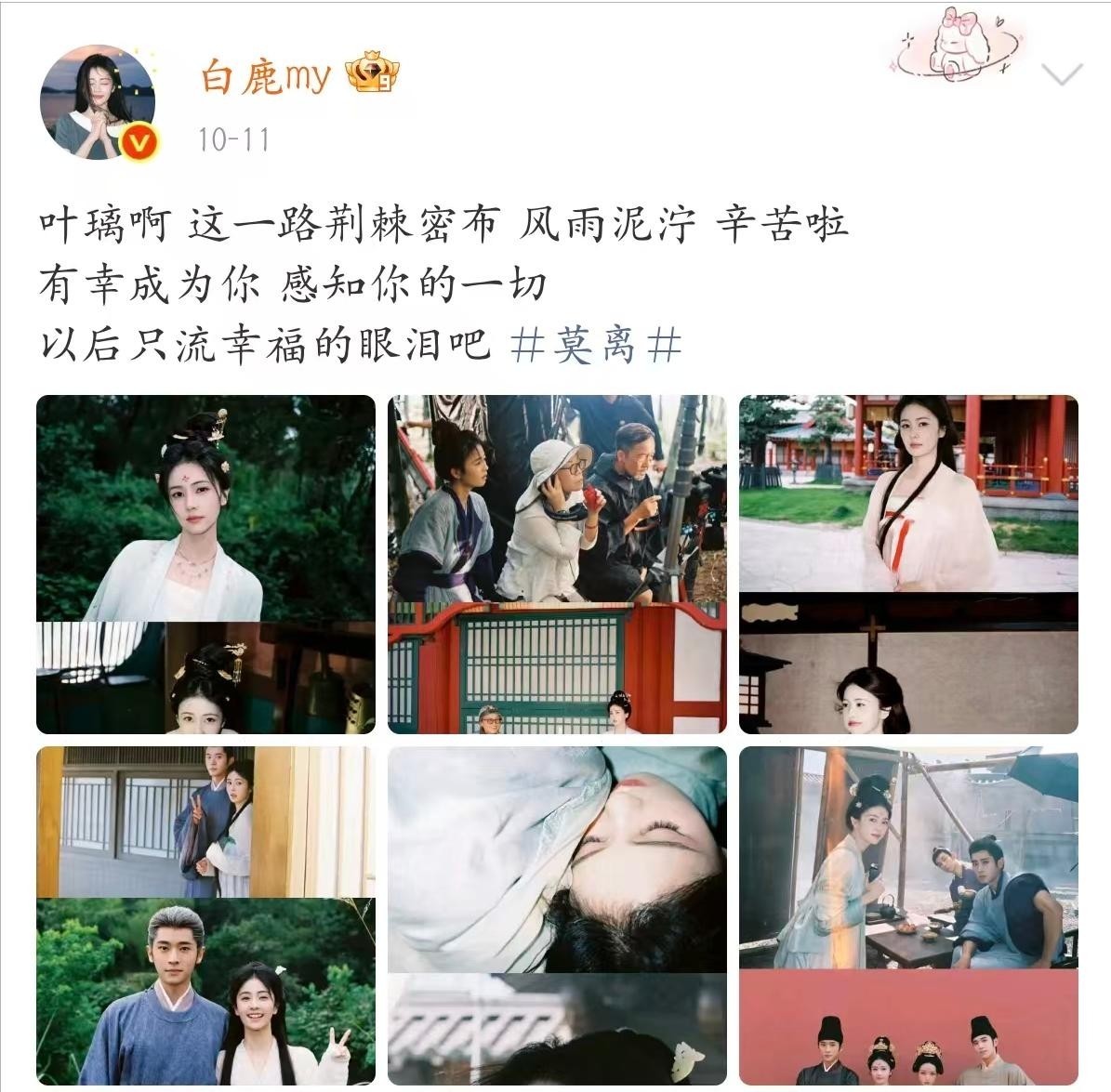This screenshot has height=1092, width=1111.
Task: Open the 白鹿my username link
Action: pyautogui.click(x=266, y=76)
